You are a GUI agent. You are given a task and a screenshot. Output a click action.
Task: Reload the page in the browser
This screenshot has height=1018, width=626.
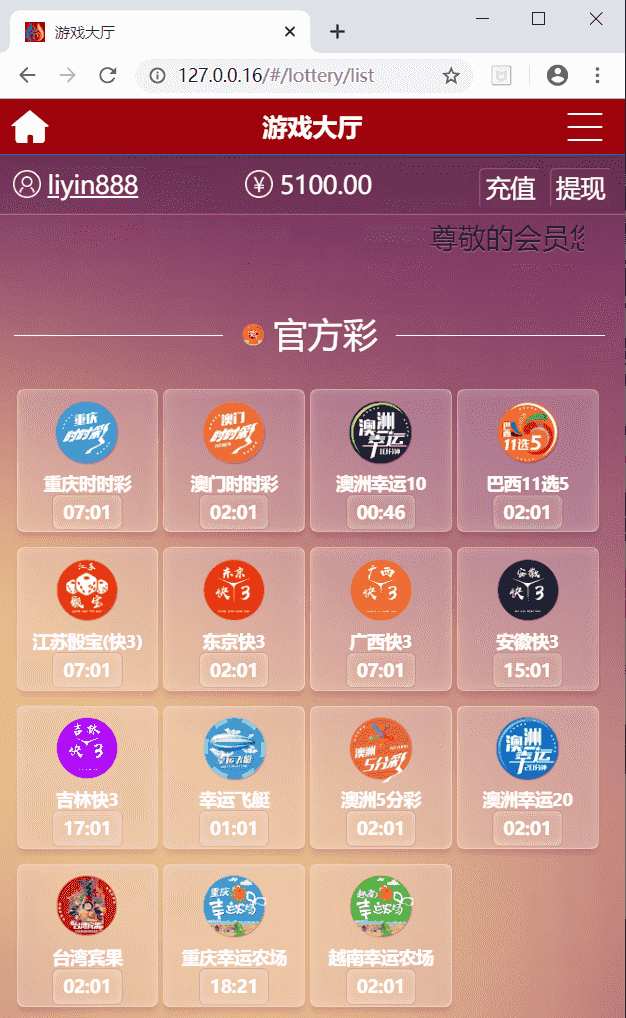(108, 75)
